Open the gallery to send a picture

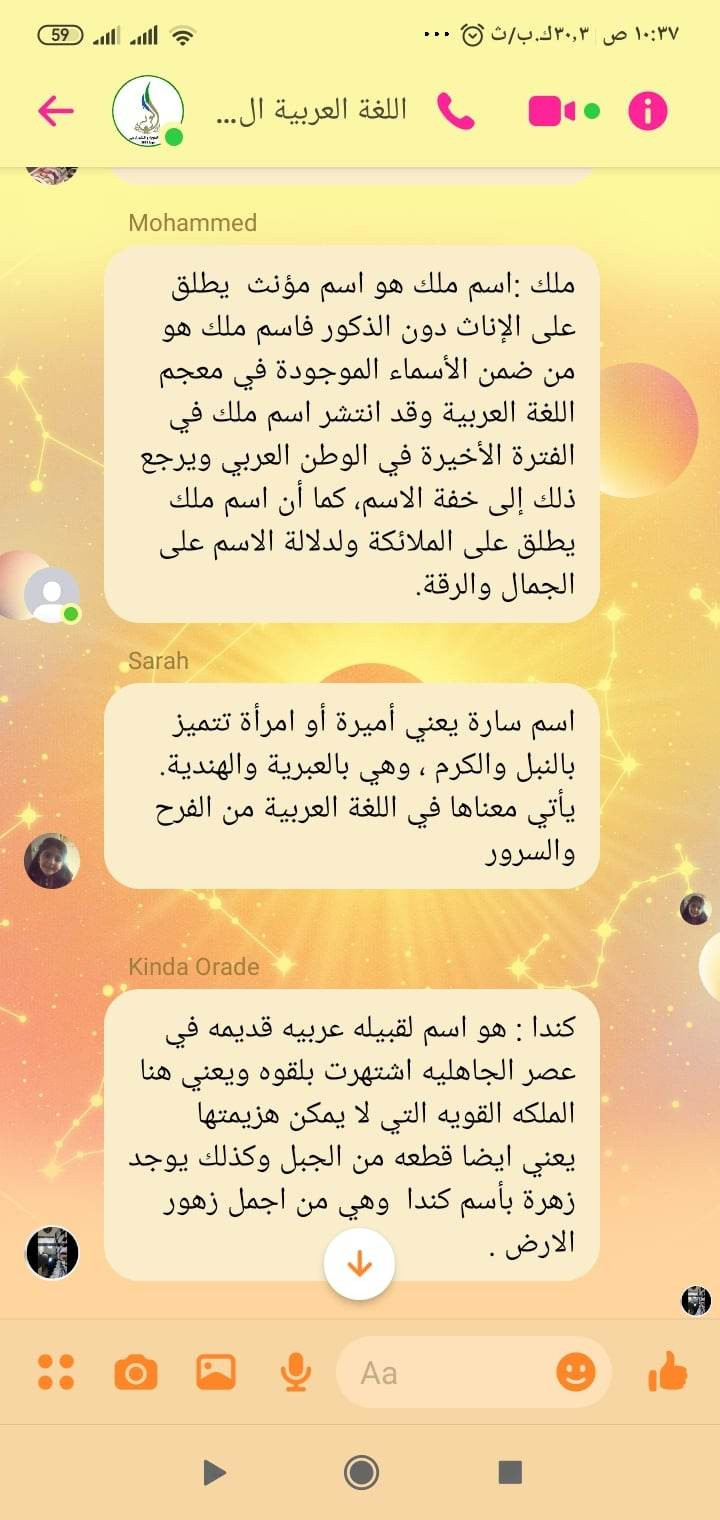[x=216, y=1372]
